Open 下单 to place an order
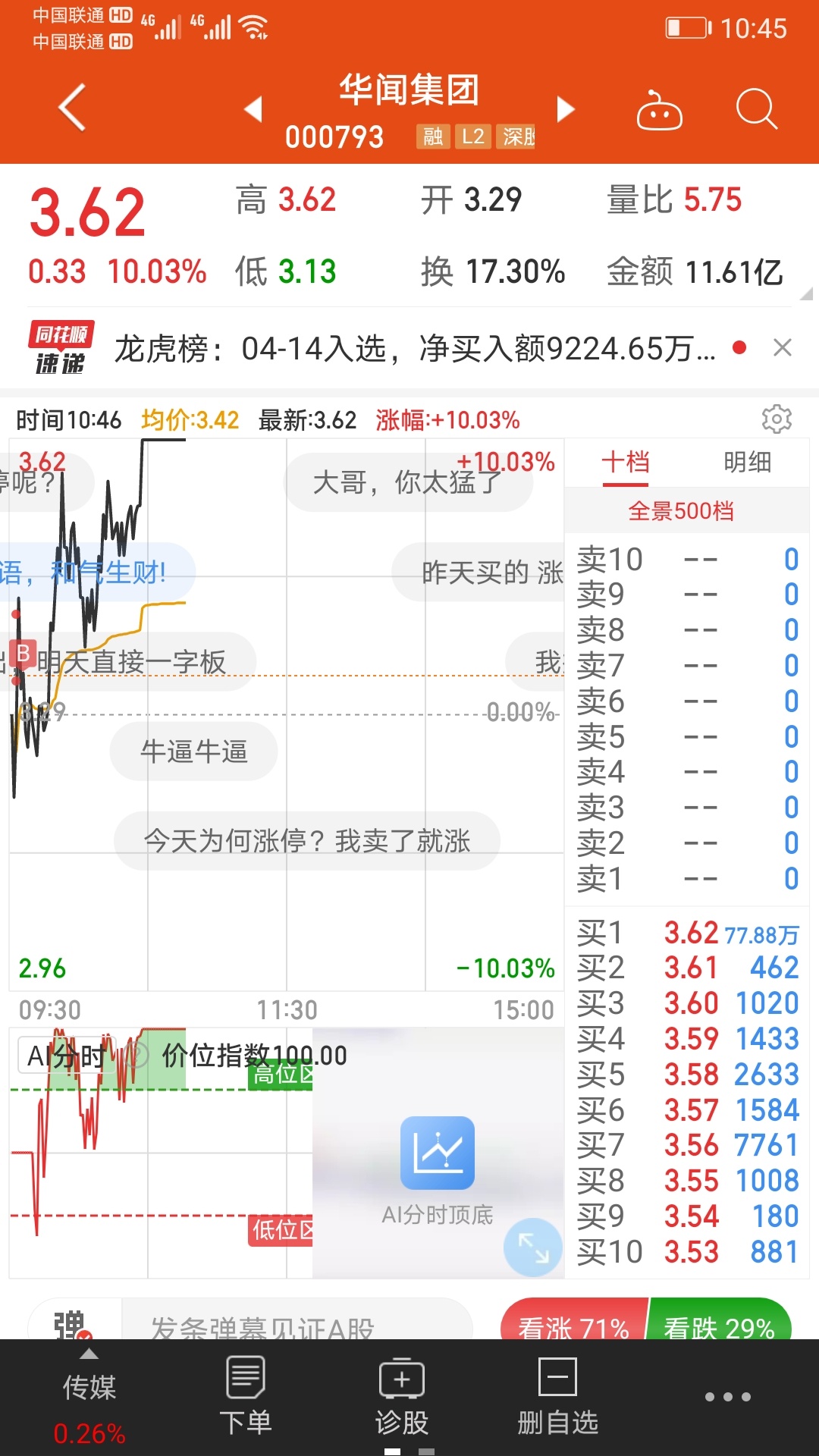Image resolution: width=819 pixels, height=1456 pixels. pos(245,1397)
